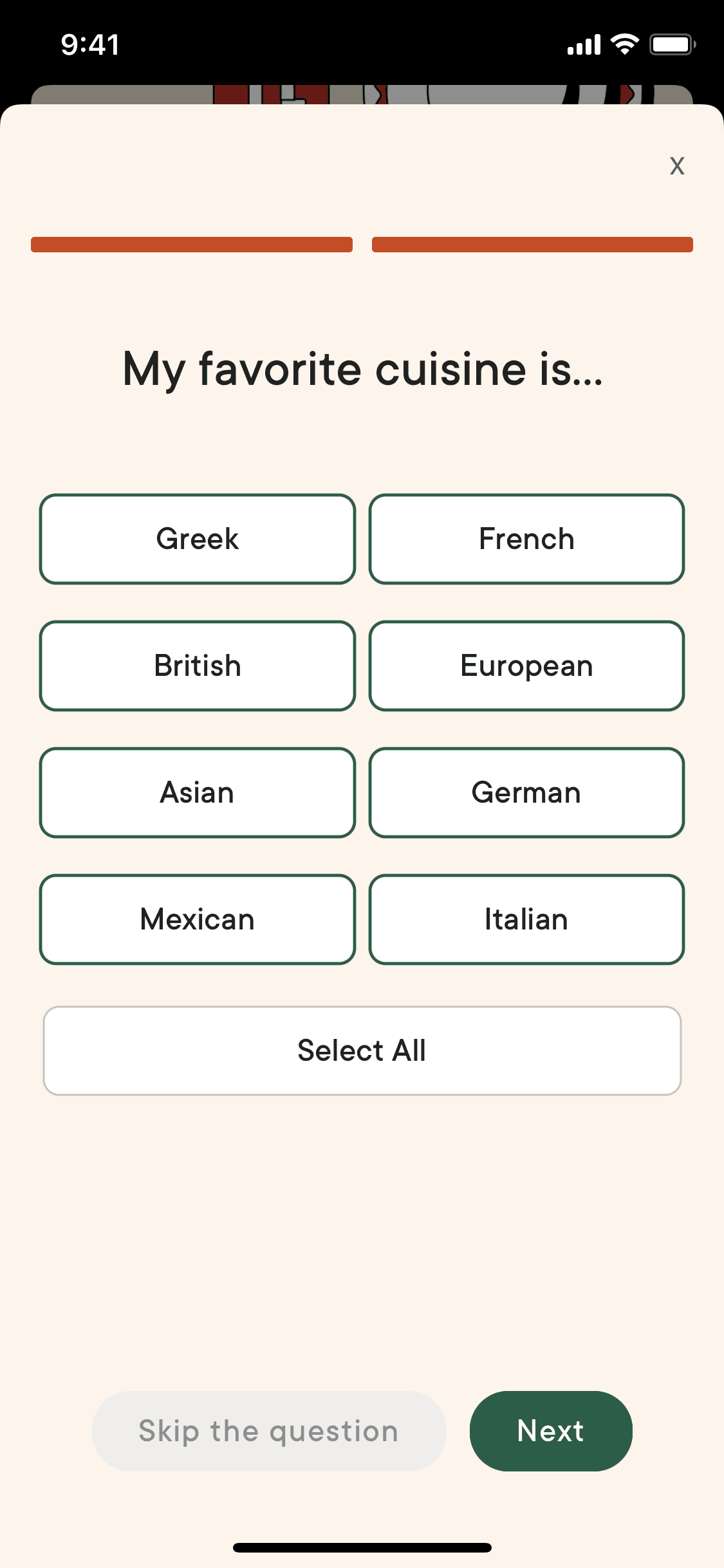Pick Mexican cuisine

tap(198, 919)
